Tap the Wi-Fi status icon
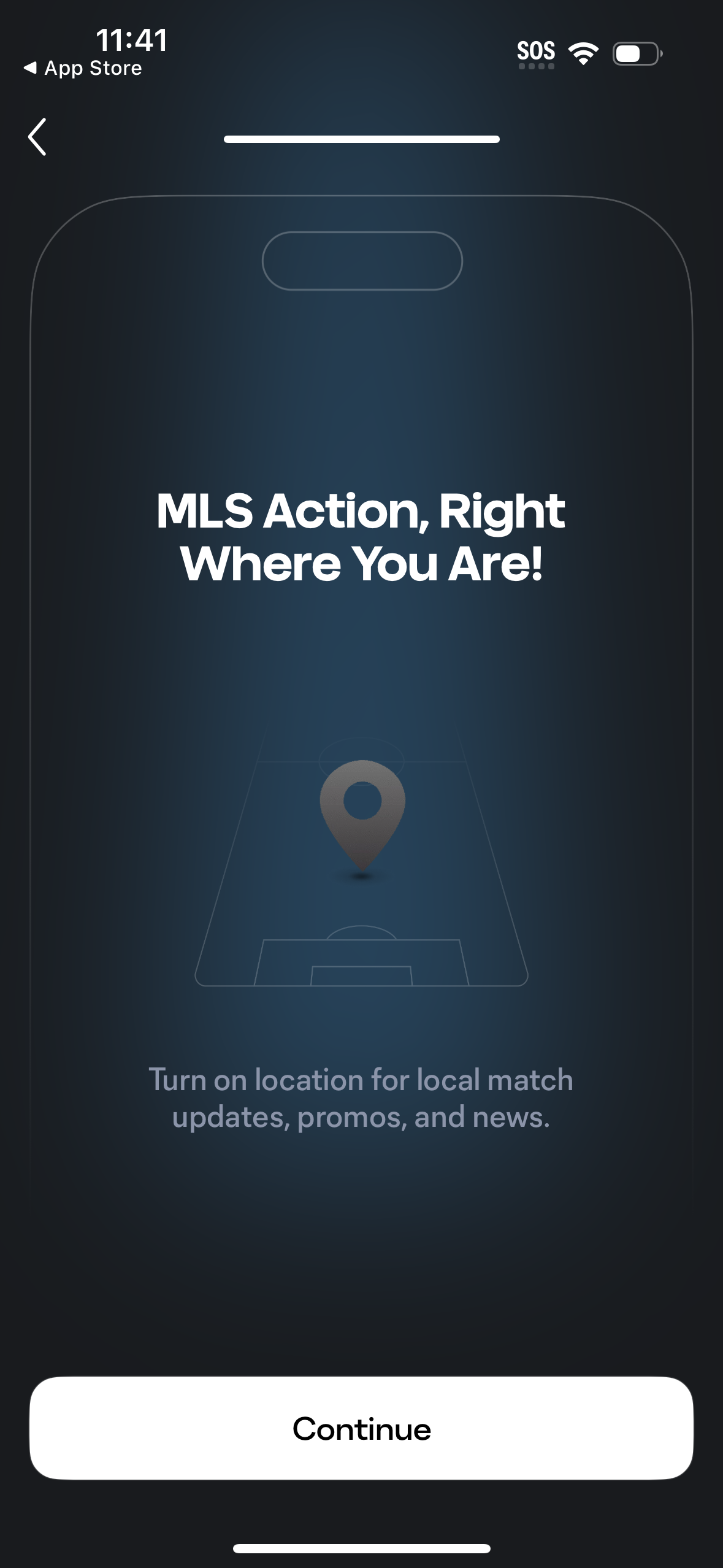This screenshot has height=1568, width=723. (x=583, y=53)
